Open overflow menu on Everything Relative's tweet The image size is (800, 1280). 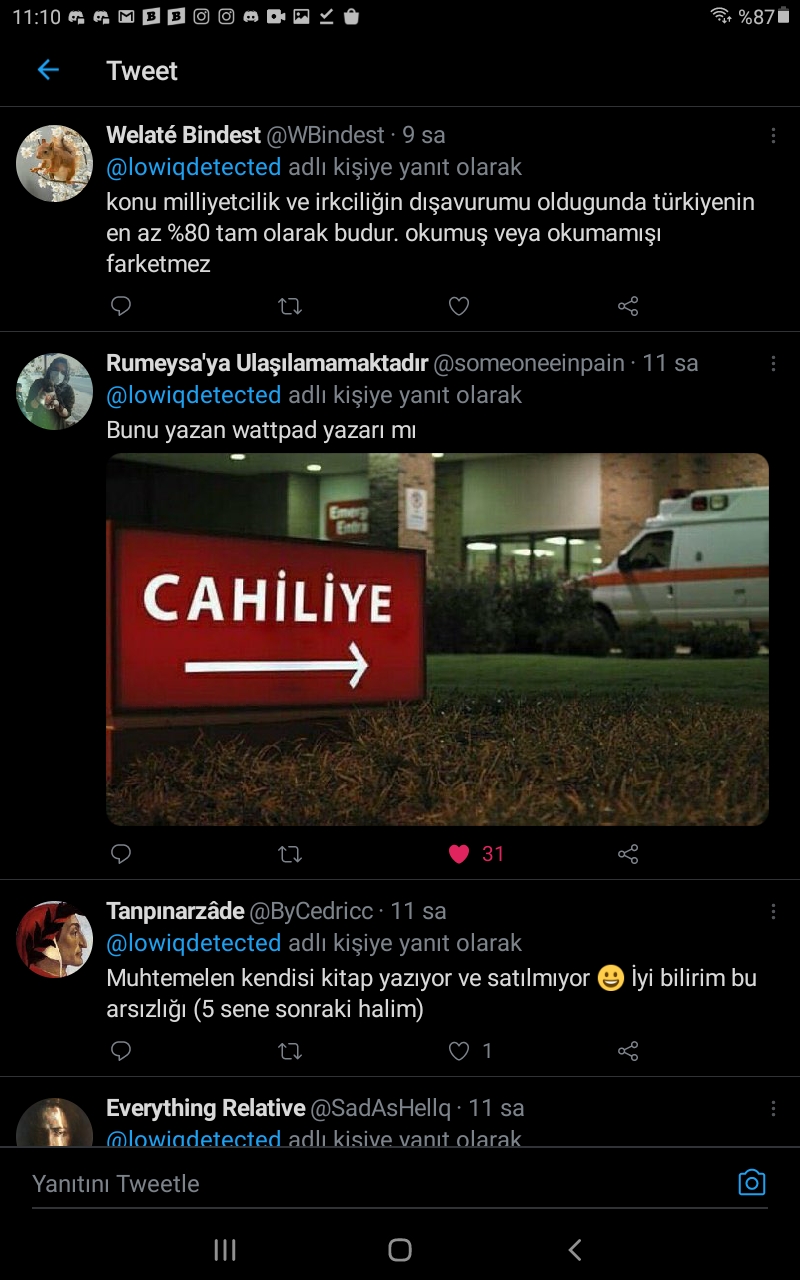point(773,1108)
